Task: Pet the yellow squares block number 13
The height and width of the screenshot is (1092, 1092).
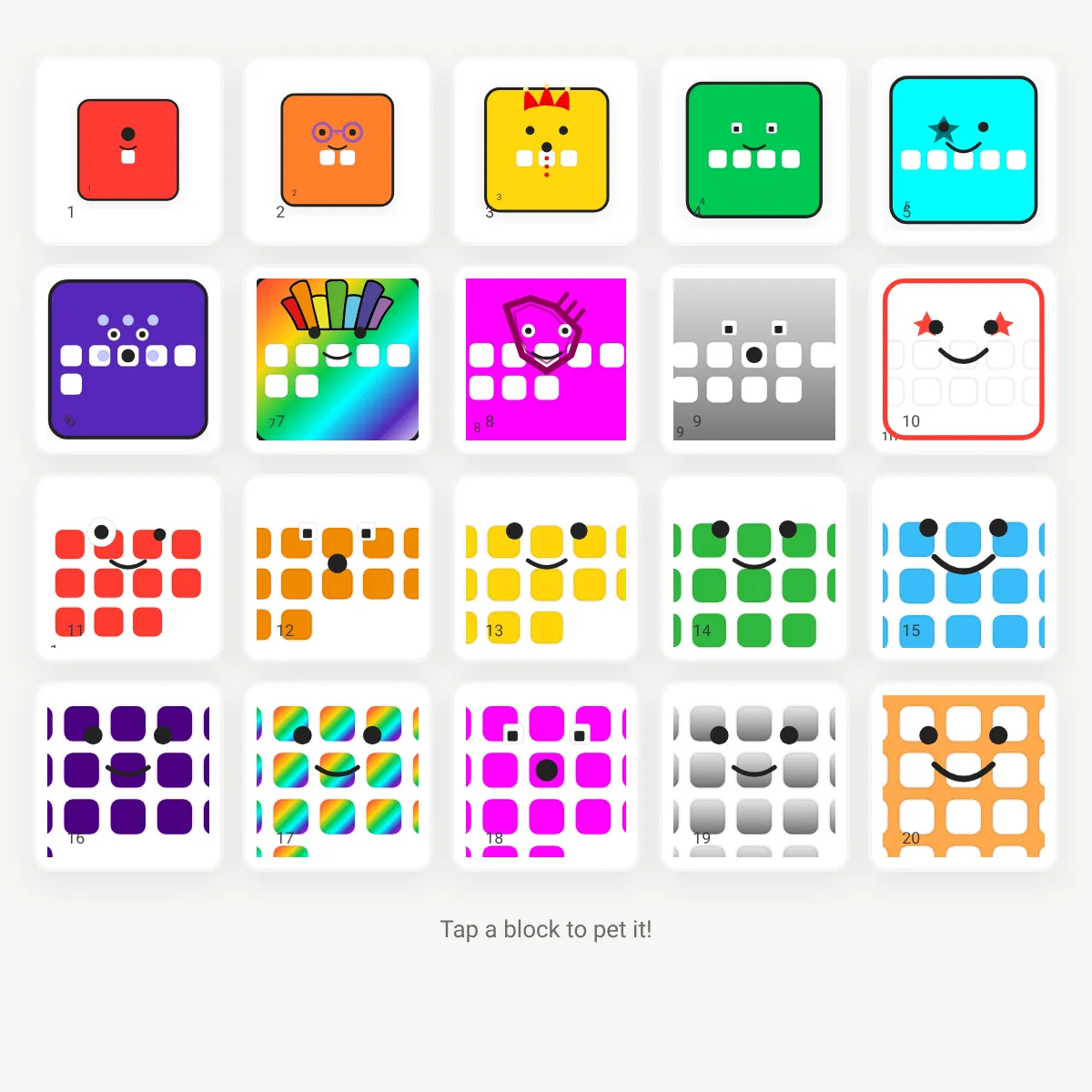Action: (x=546, y=567)
